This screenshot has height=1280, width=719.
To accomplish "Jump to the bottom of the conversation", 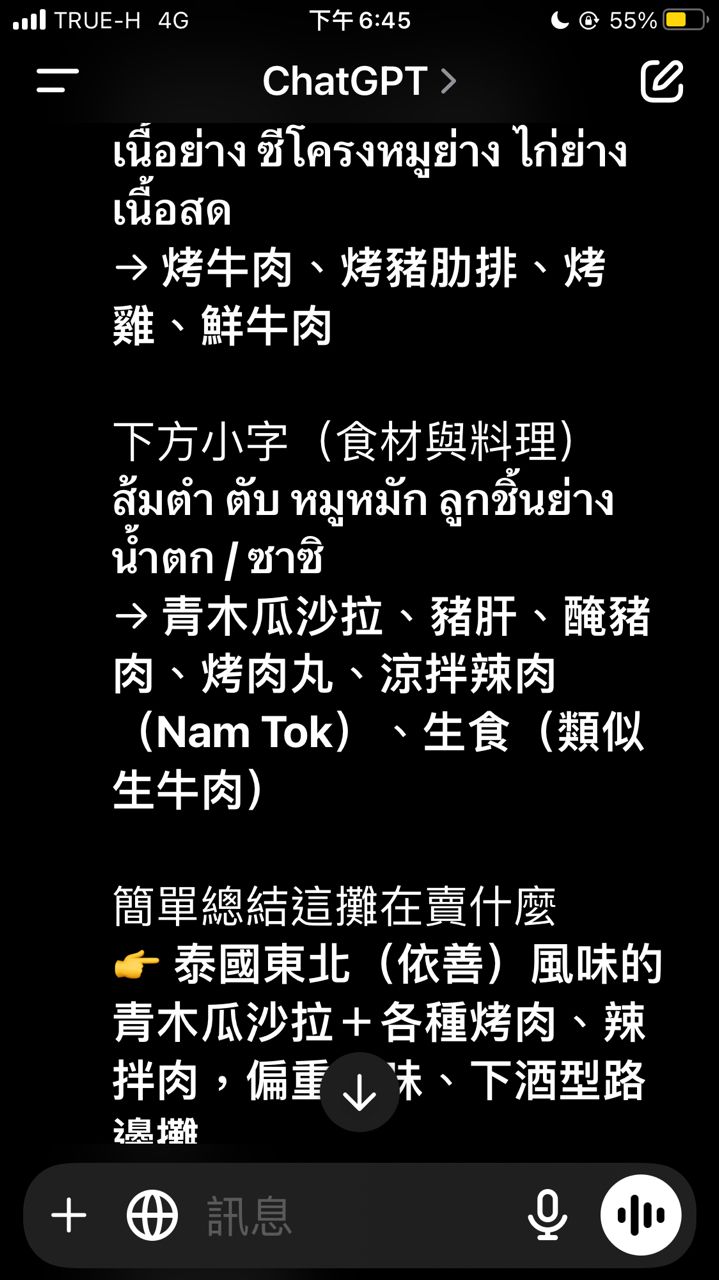I will coord(359,1092).
